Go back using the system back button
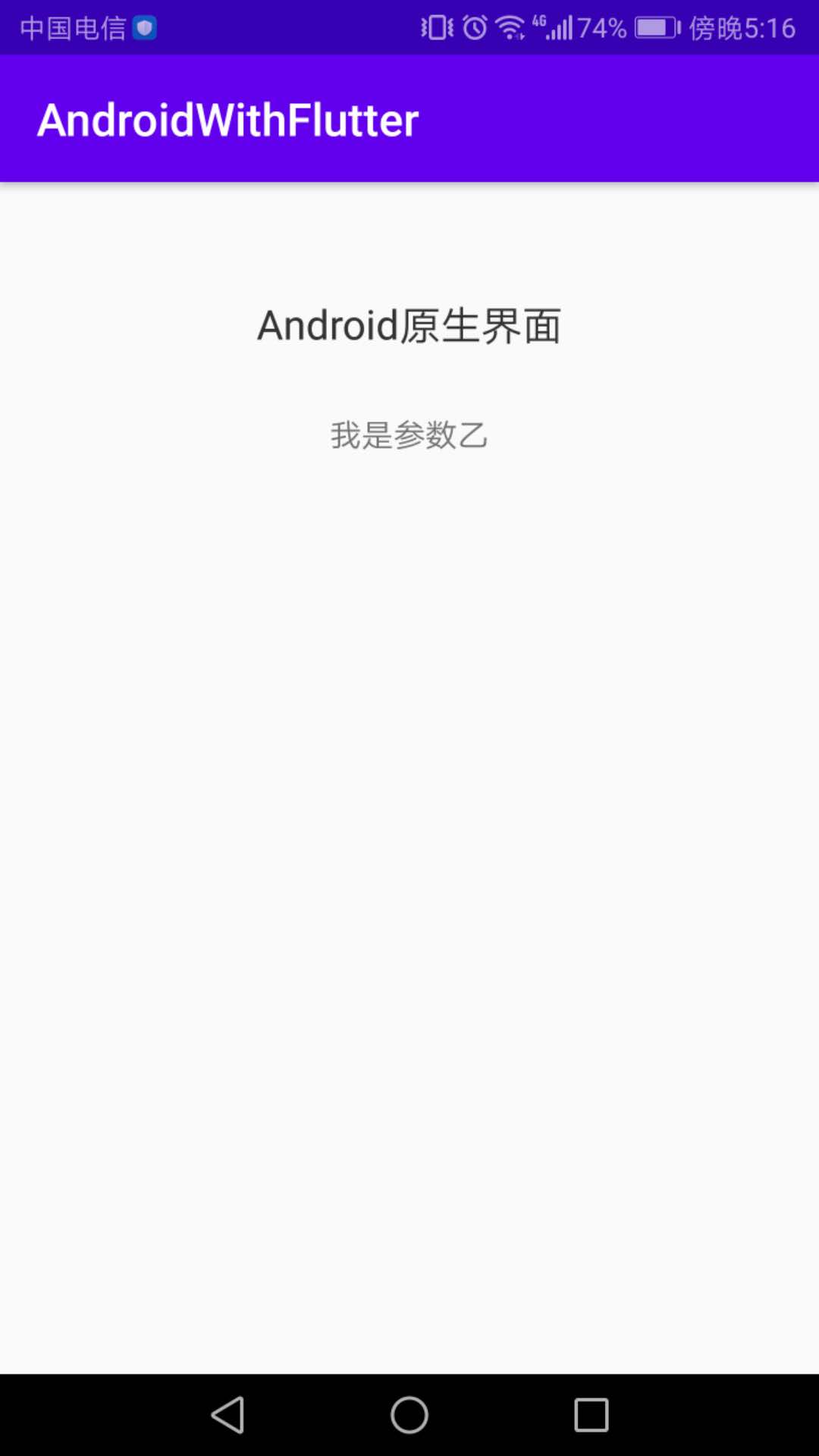 [x=227, y=1415]
